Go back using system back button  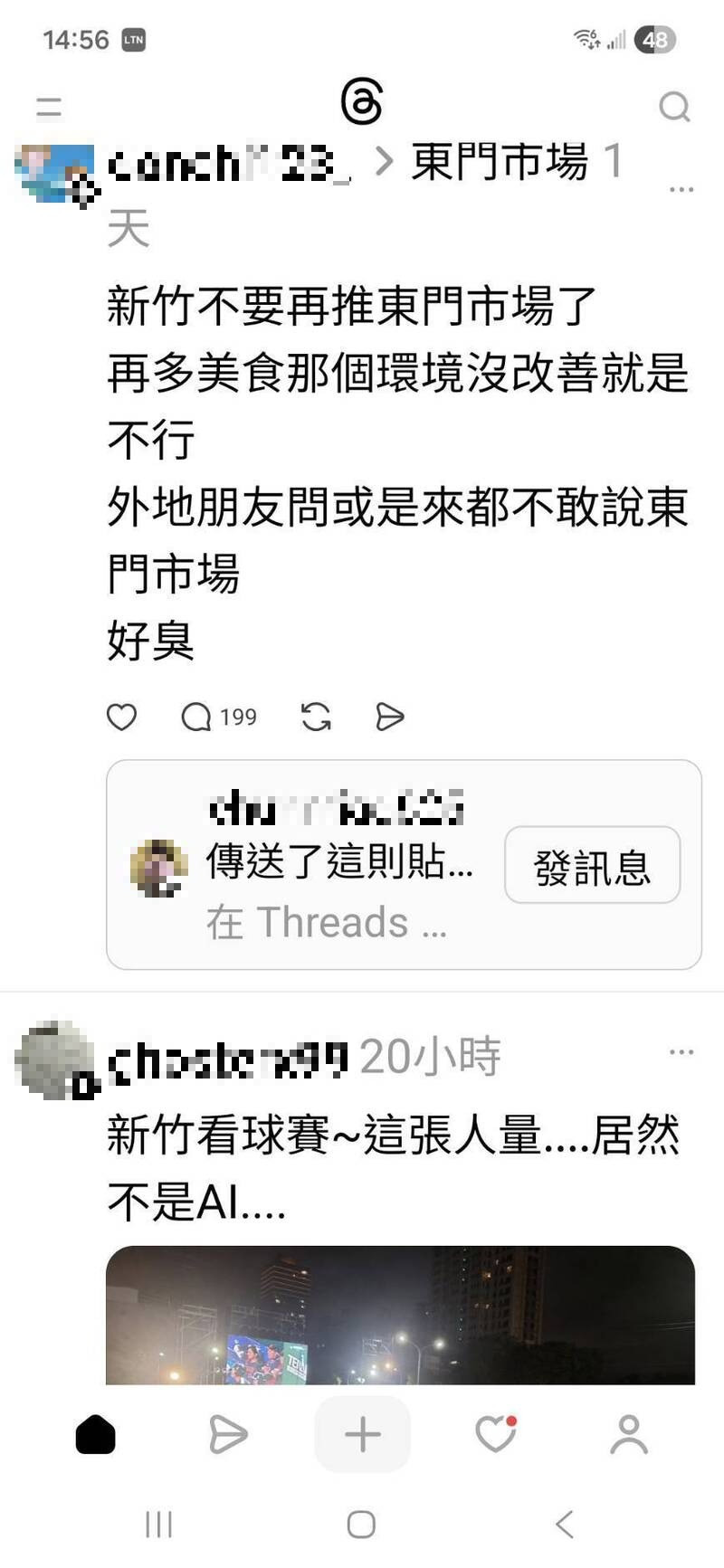565,1525
